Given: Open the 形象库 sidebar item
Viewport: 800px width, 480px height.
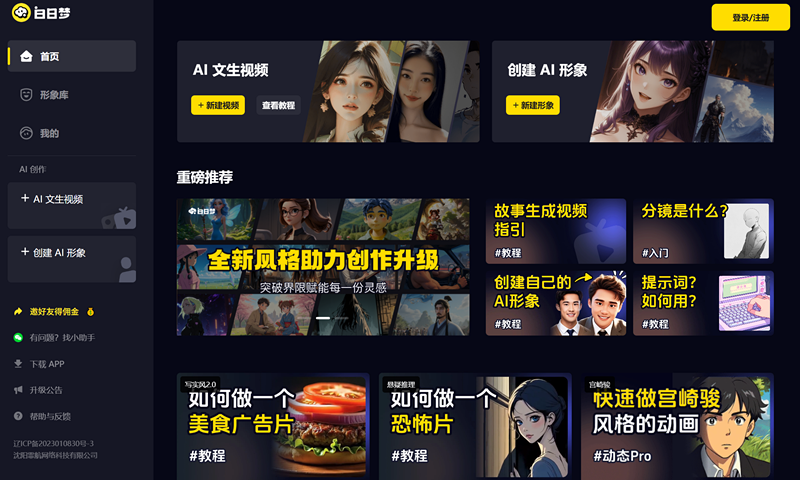Looking at the screenshot, I should point(53,95).
